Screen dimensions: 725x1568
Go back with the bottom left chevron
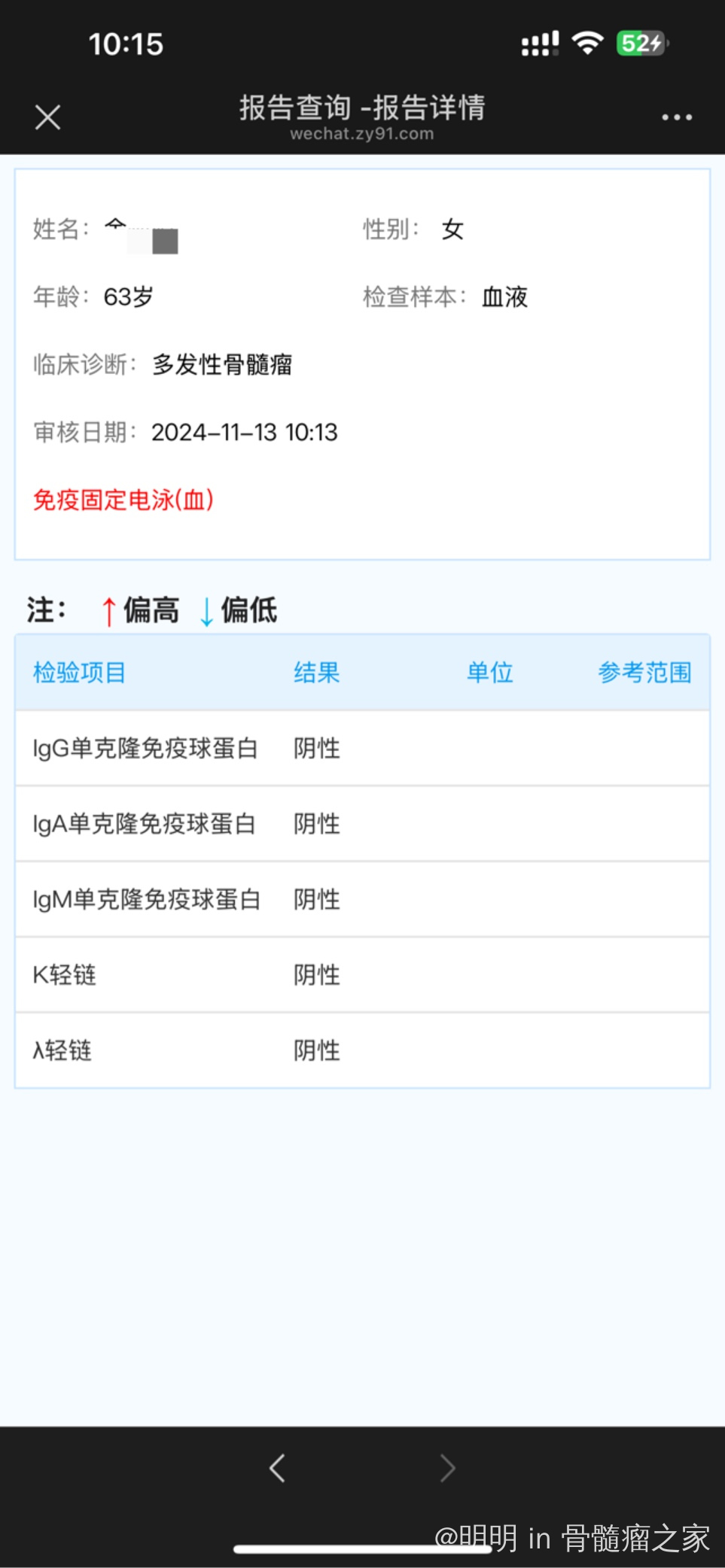(277, 1468)
